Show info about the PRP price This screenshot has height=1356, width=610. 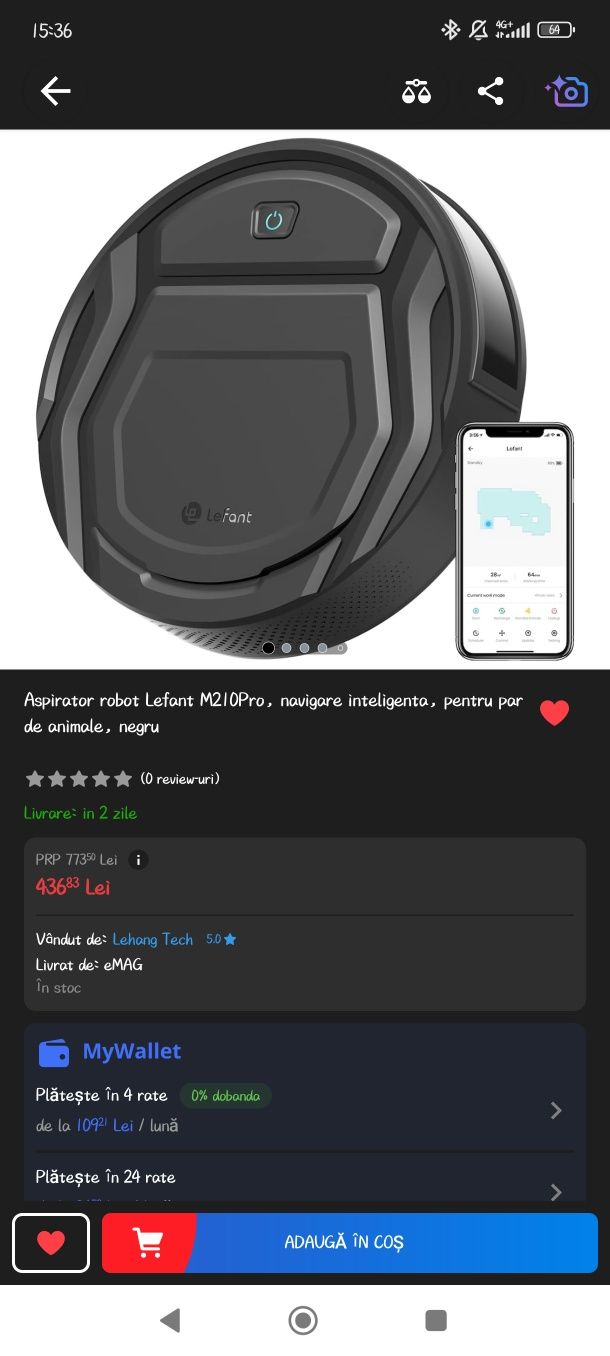(138, 860)
